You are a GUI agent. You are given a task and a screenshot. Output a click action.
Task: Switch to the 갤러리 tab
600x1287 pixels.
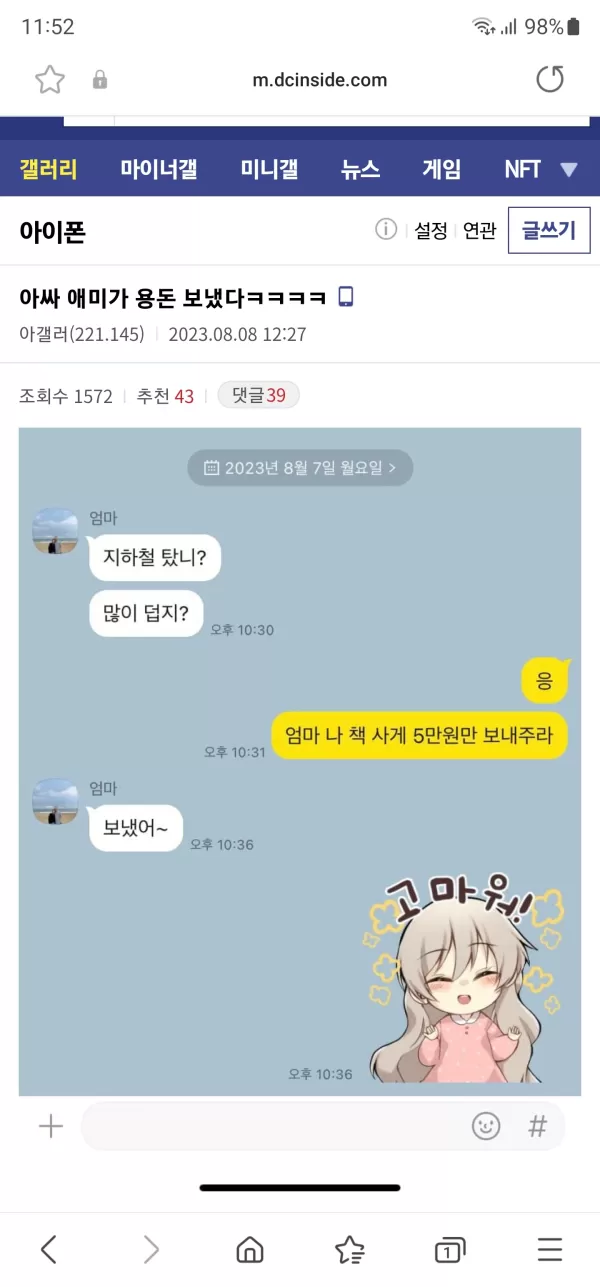tap(48, 169)
